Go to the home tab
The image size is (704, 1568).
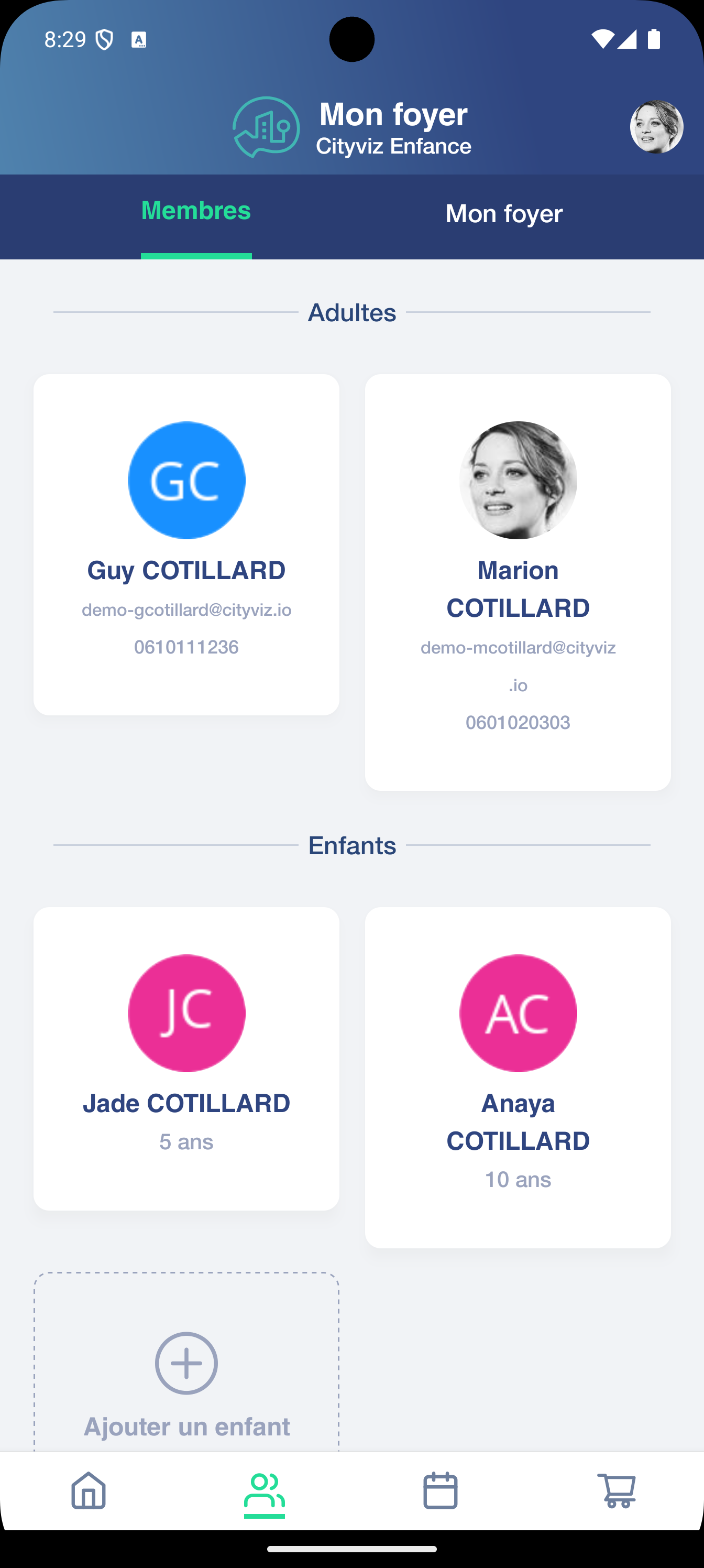tap(89, 1490)
